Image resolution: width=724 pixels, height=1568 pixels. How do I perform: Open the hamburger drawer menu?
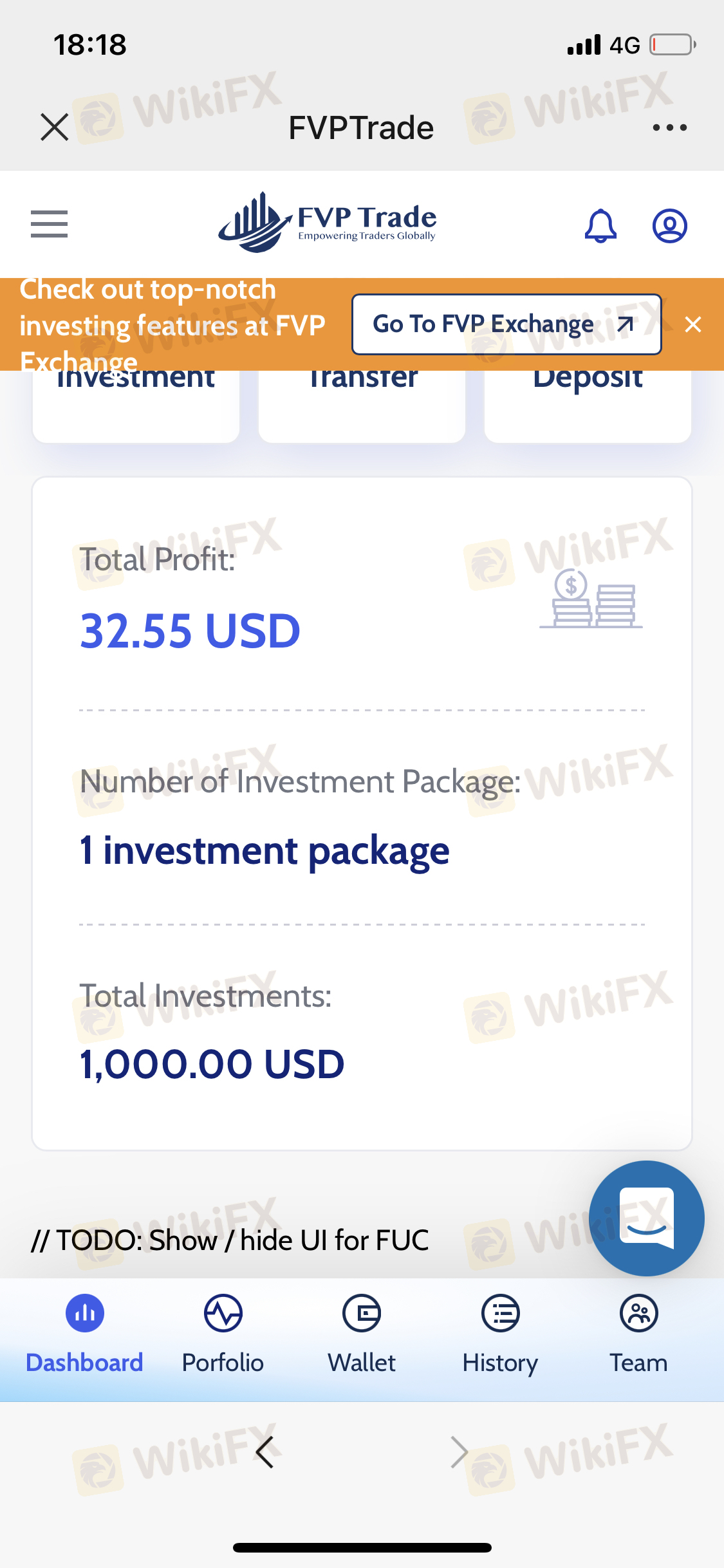pos(49,224)
